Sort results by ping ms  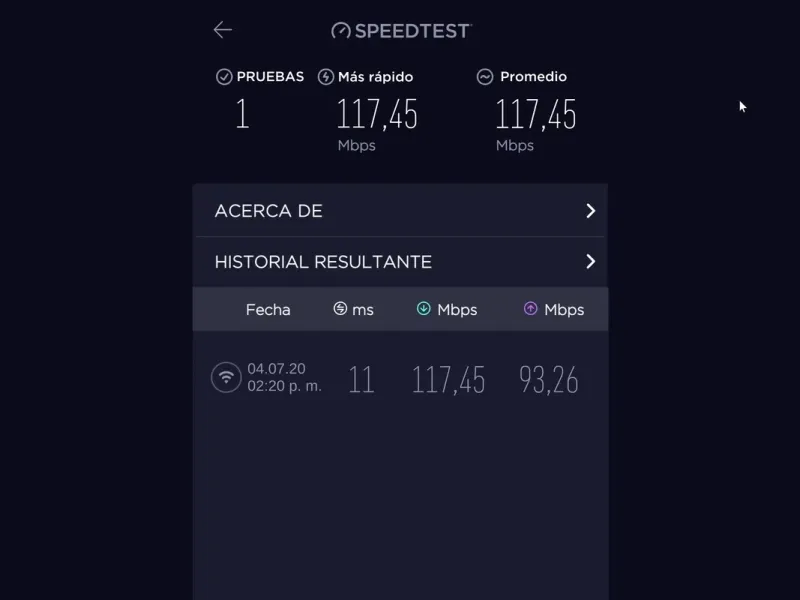[354, 310]
